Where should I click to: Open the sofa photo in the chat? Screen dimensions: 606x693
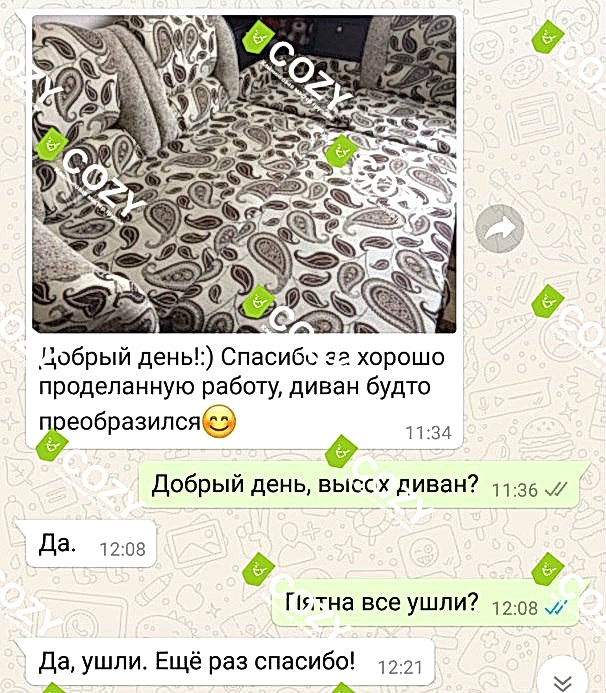(x=244, y=175)
